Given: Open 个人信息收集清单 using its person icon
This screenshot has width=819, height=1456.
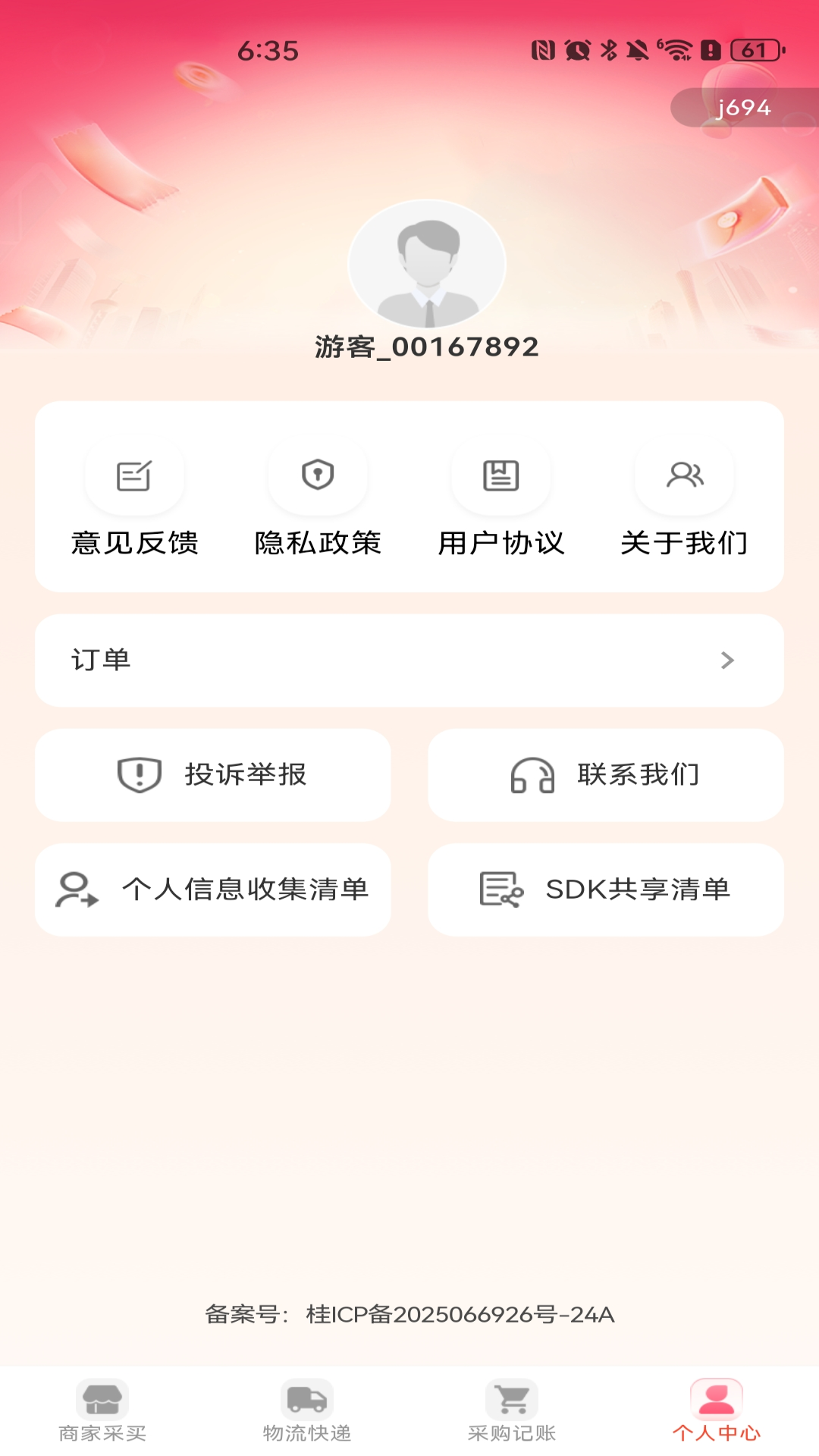Looking at the screenshot, I should pos(77,890).
